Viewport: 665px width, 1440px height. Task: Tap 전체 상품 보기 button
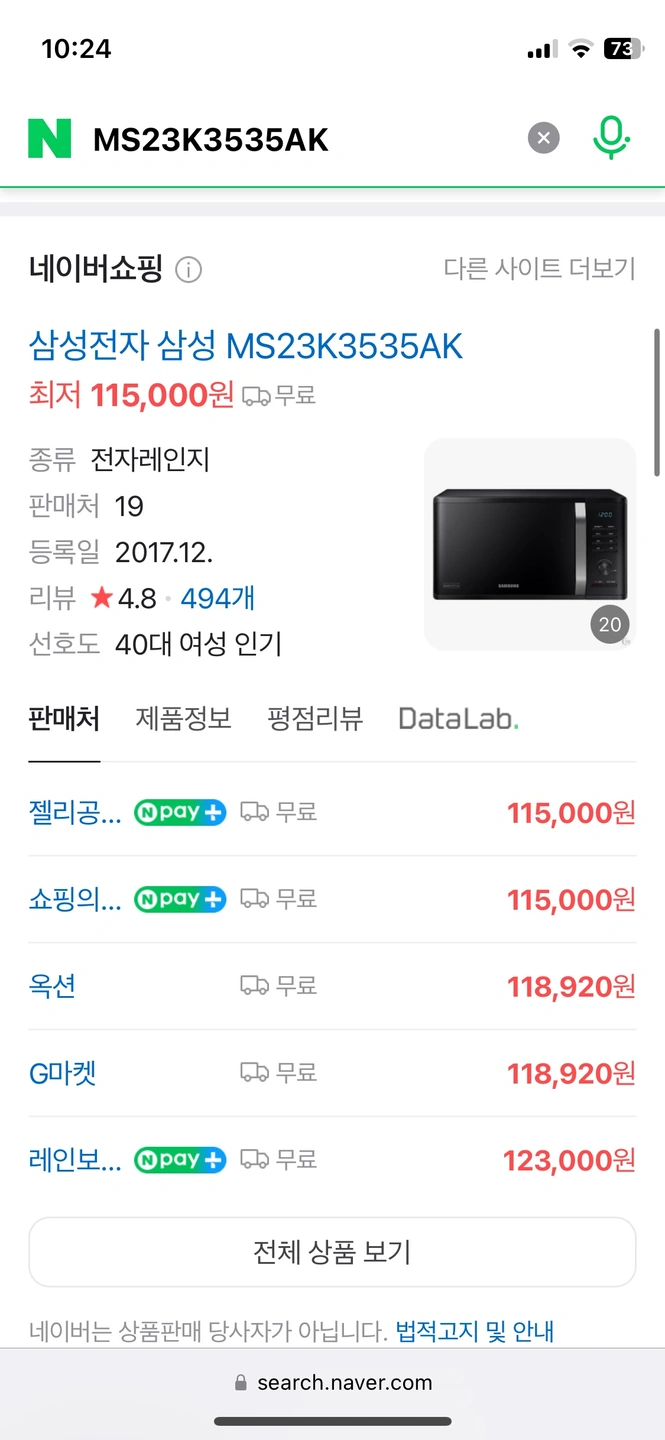pos(332,1252)
